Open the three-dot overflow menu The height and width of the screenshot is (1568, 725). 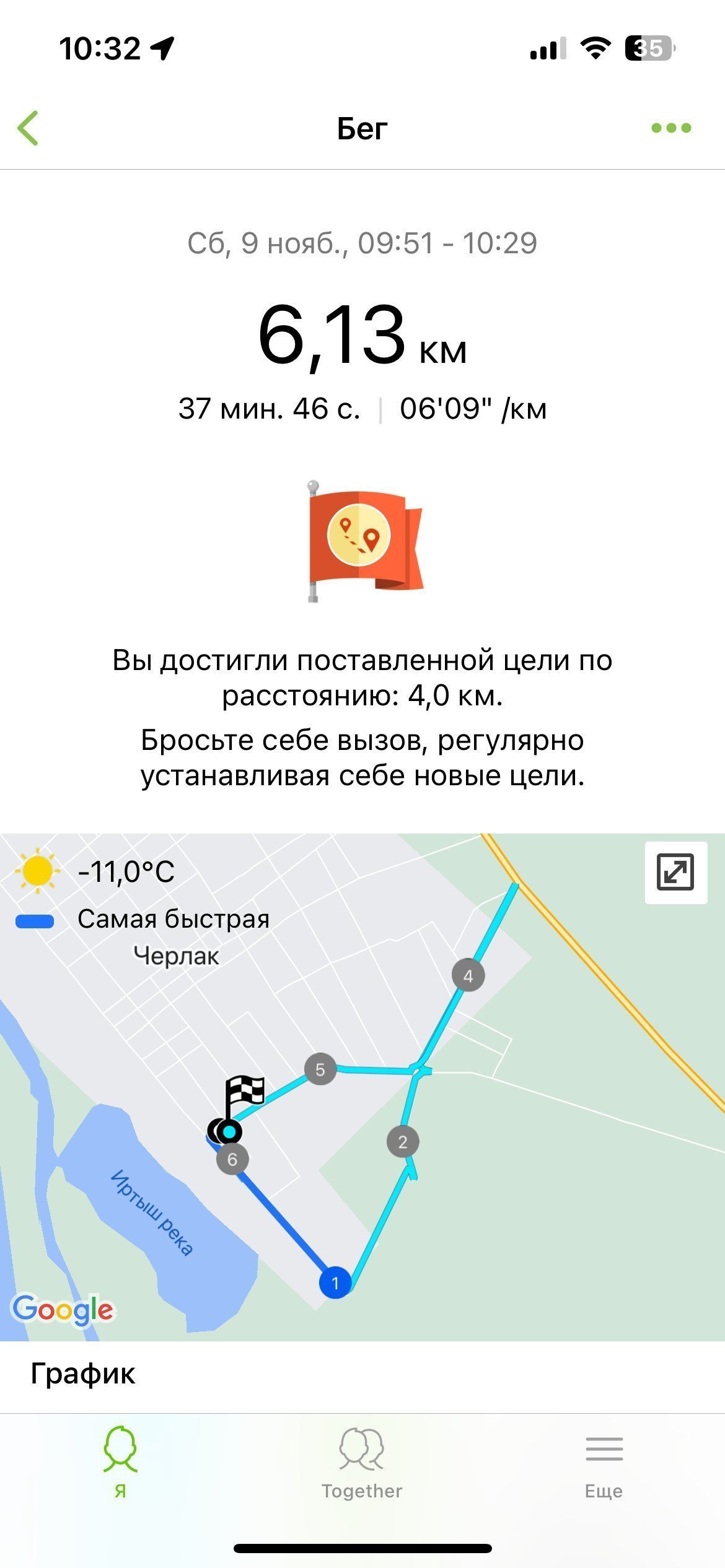671,128
